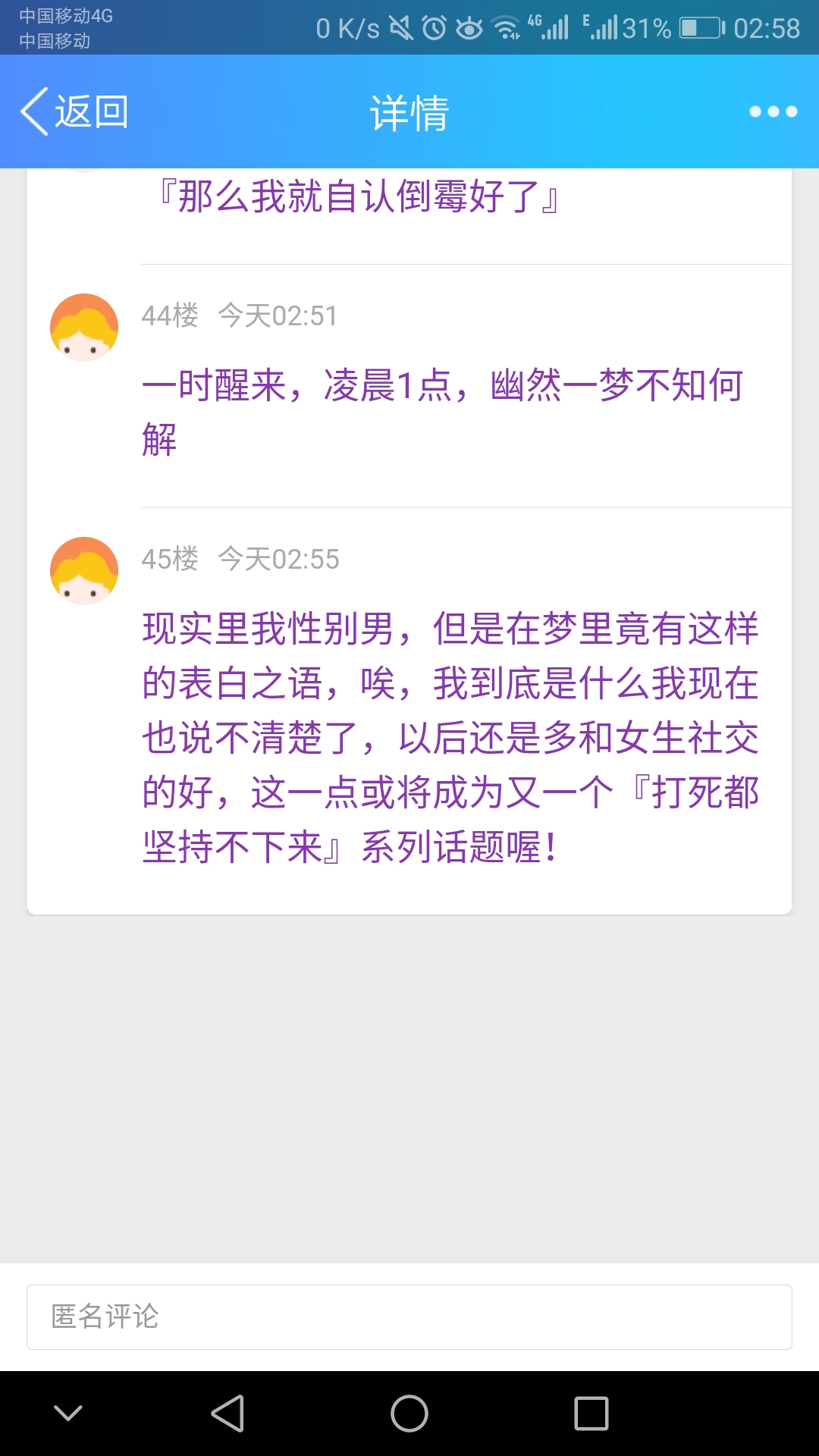This screenshot has width=819, height=1456.
Task: Tap the system back triangle
Action: pos(227,1414)
